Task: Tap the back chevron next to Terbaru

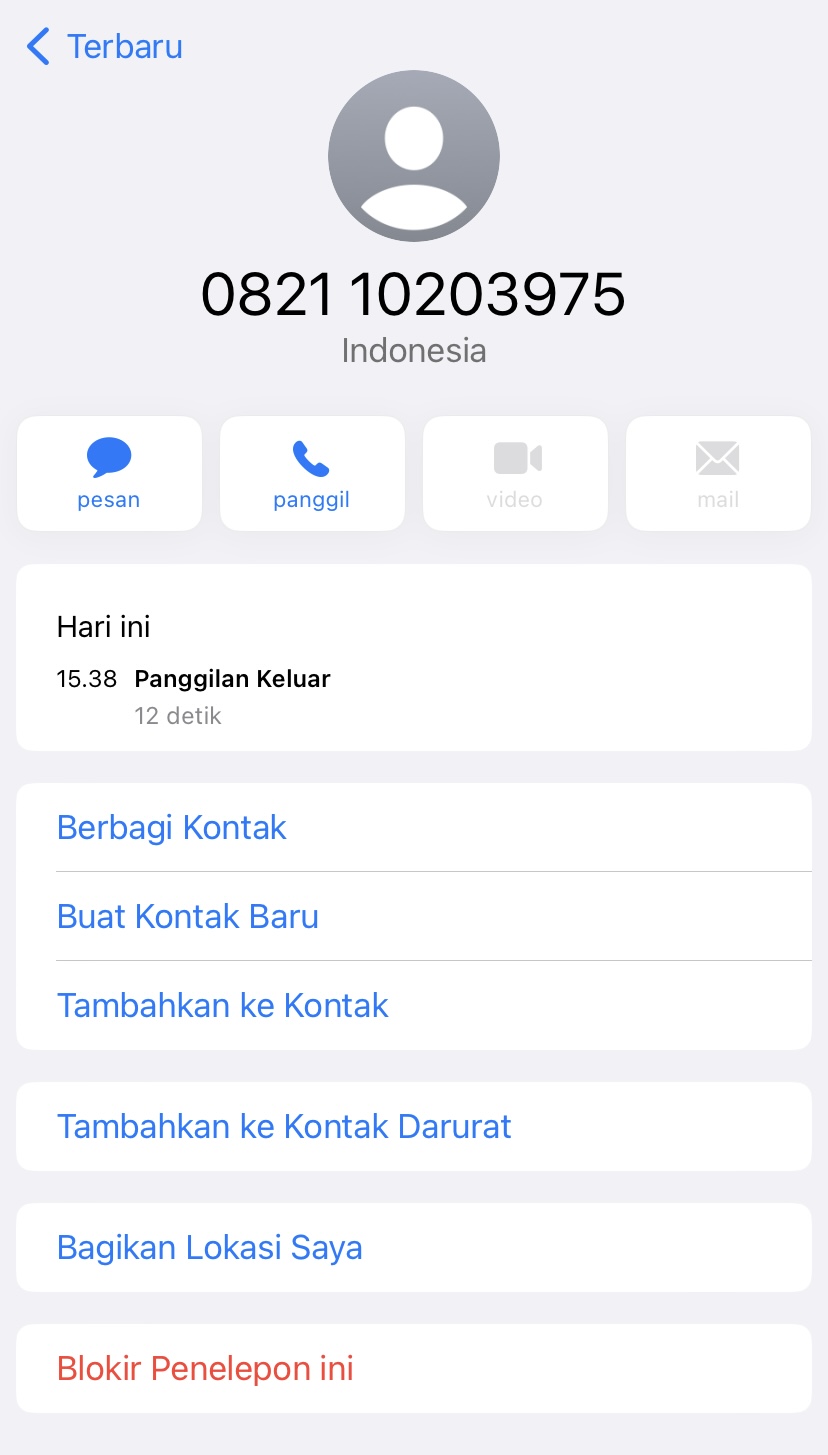Action: pyautogui.click(x=36, y=46)
